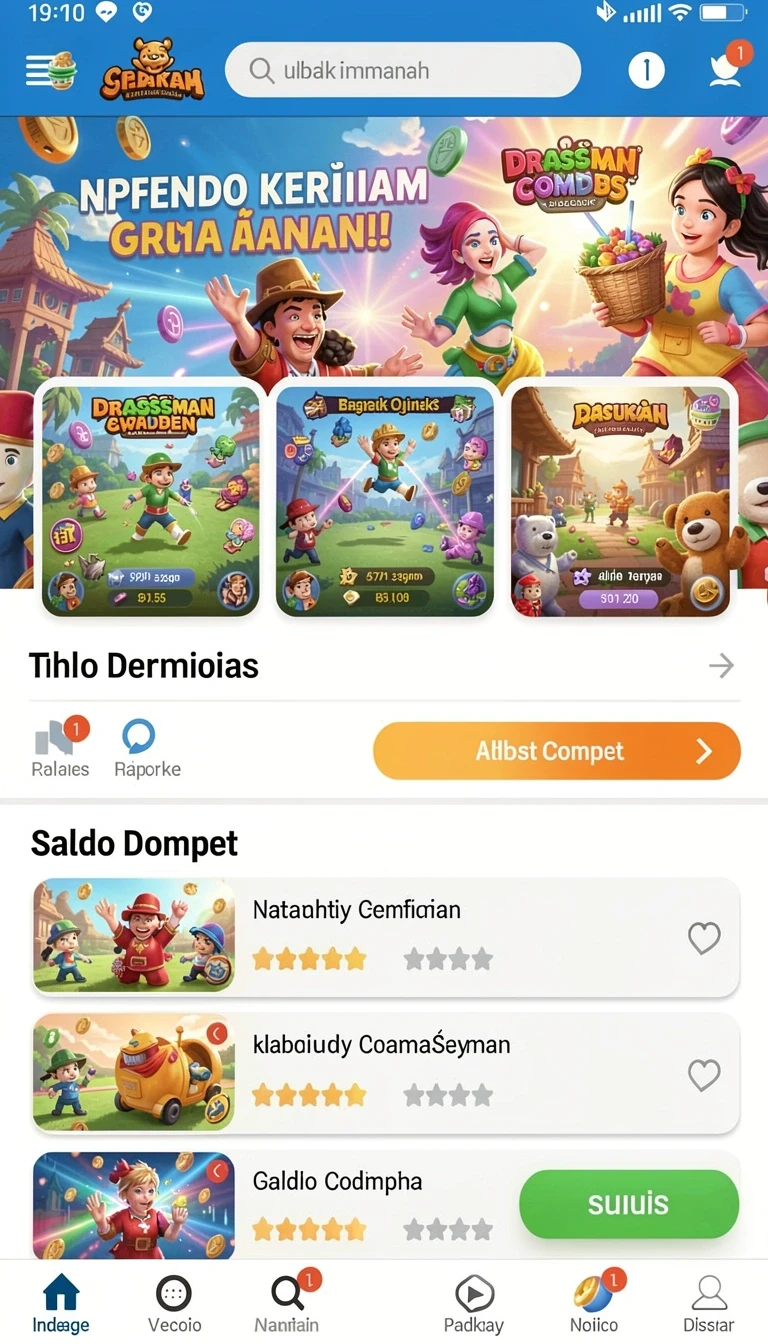The height and width of the screenshot is (1344, 768).
Task: Favorite Natauhtiy Cemfician with the heart
Action: [704, 938]
